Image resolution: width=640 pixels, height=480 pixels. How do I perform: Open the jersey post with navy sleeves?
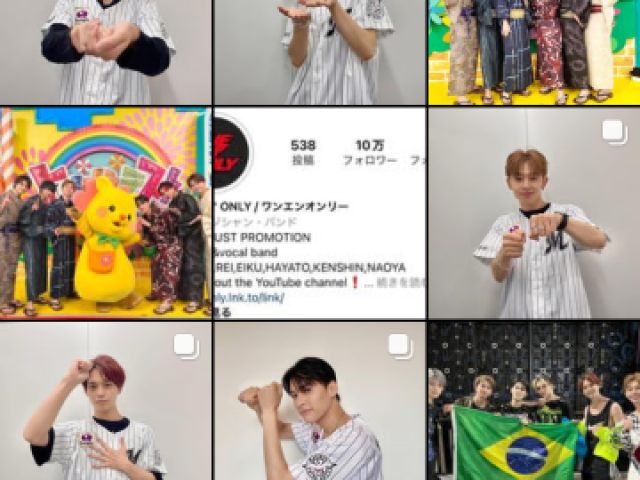[x=105, y=52]
